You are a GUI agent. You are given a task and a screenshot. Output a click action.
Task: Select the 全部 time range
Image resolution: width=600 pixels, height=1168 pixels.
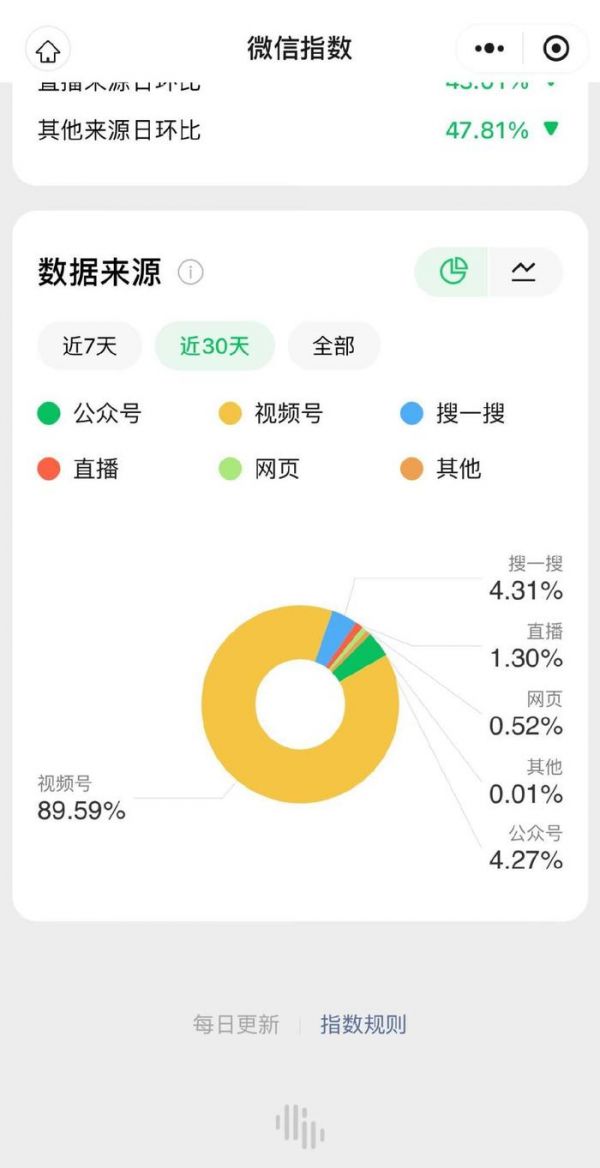click(x=333, y=347)
